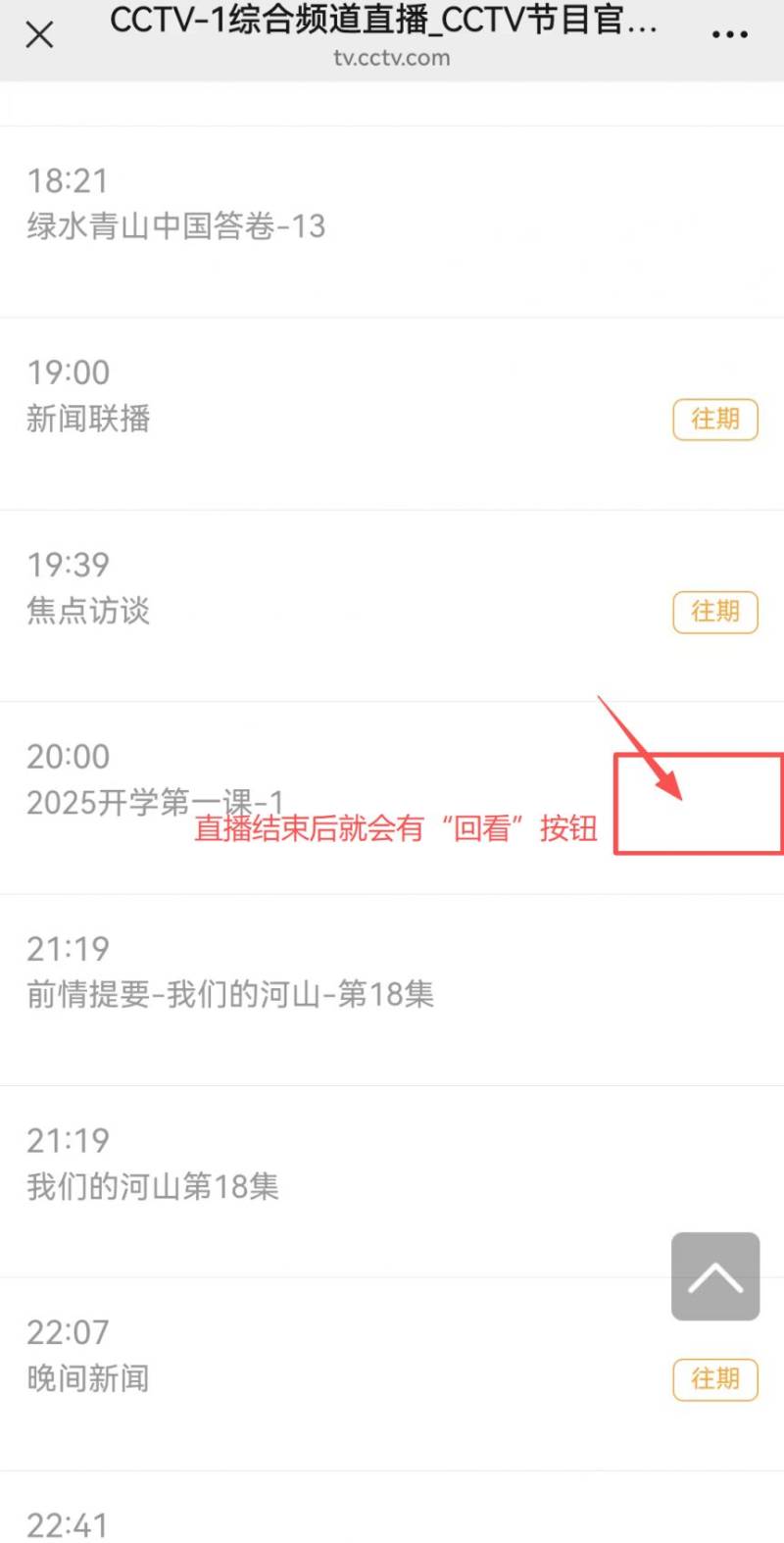Jump back to top of page
This screenshot has height=1543, width=784.
pyautogui.click(x=715, y=1276)
